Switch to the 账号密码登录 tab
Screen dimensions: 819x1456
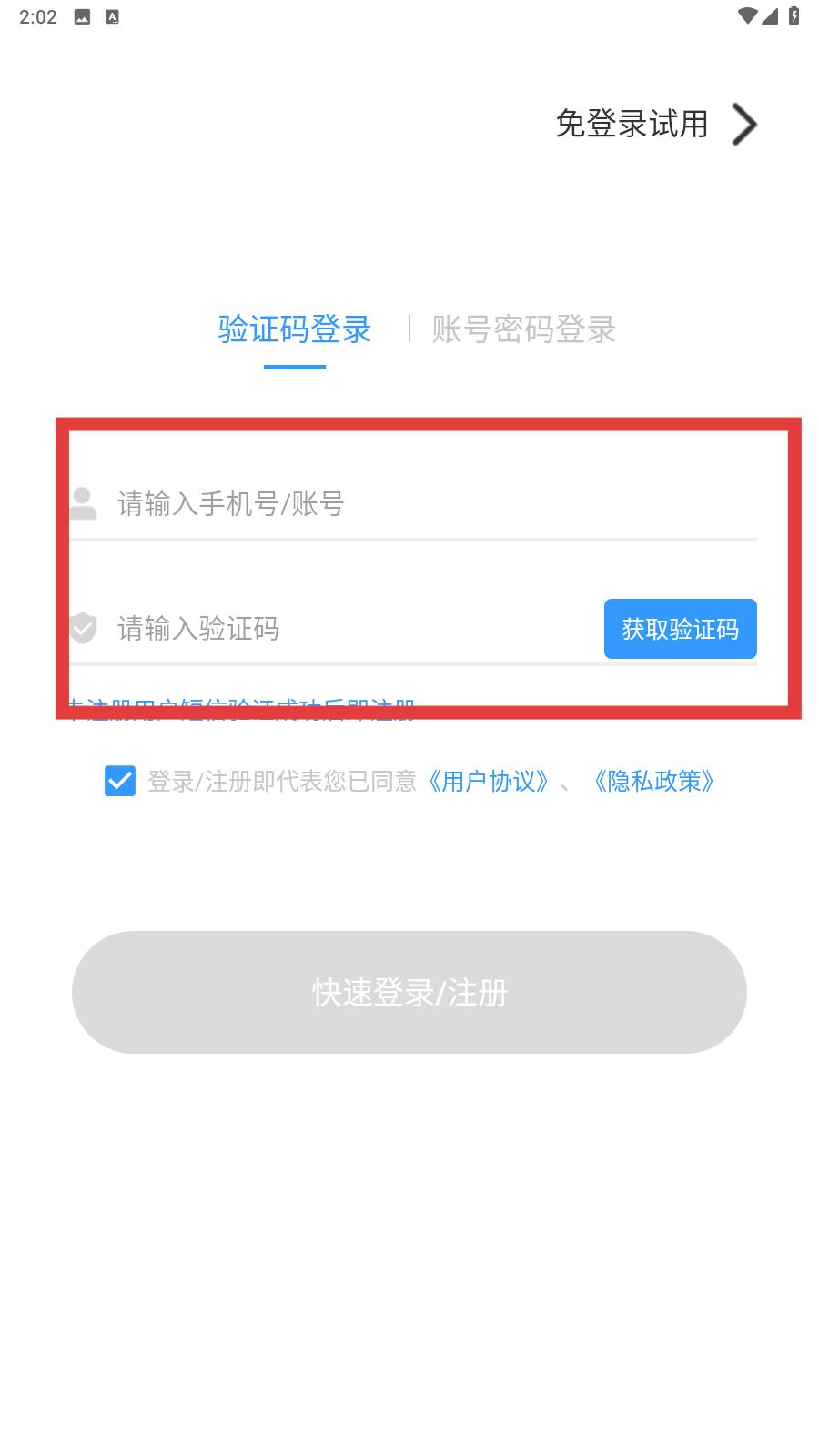tap(524, 329)
